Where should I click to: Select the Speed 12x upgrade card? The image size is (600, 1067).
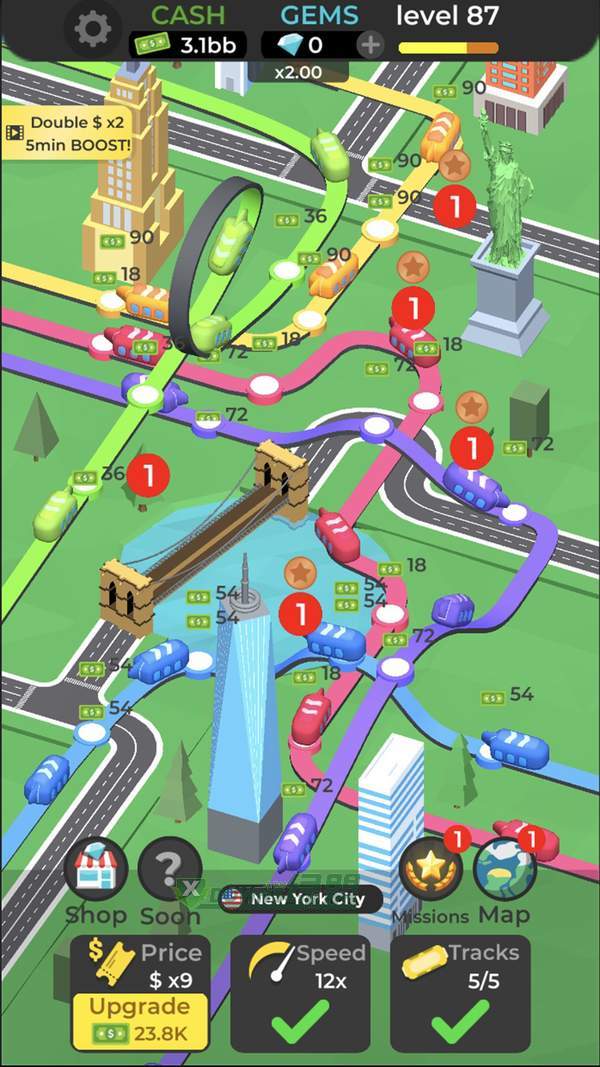(300, 991)
